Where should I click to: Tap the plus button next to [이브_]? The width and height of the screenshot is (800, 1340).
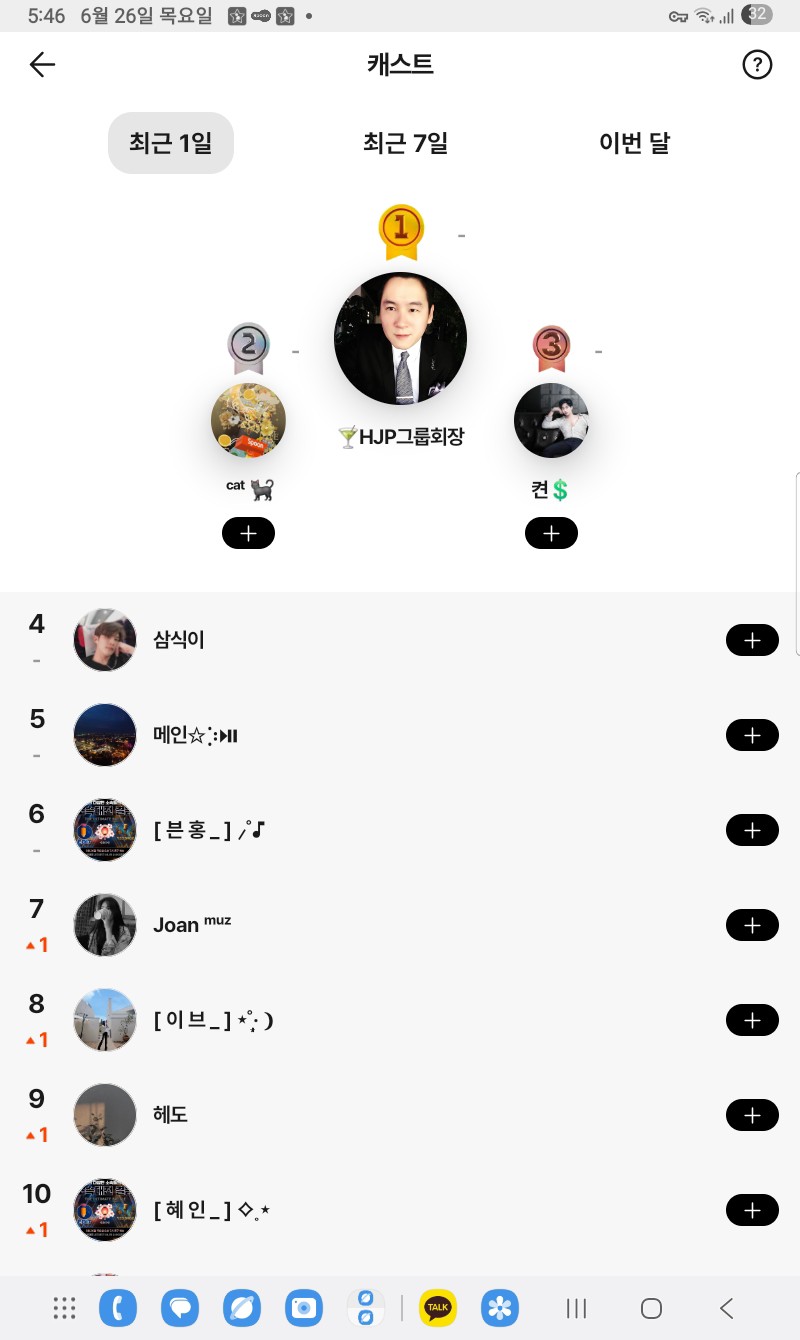pos(752,1020)
